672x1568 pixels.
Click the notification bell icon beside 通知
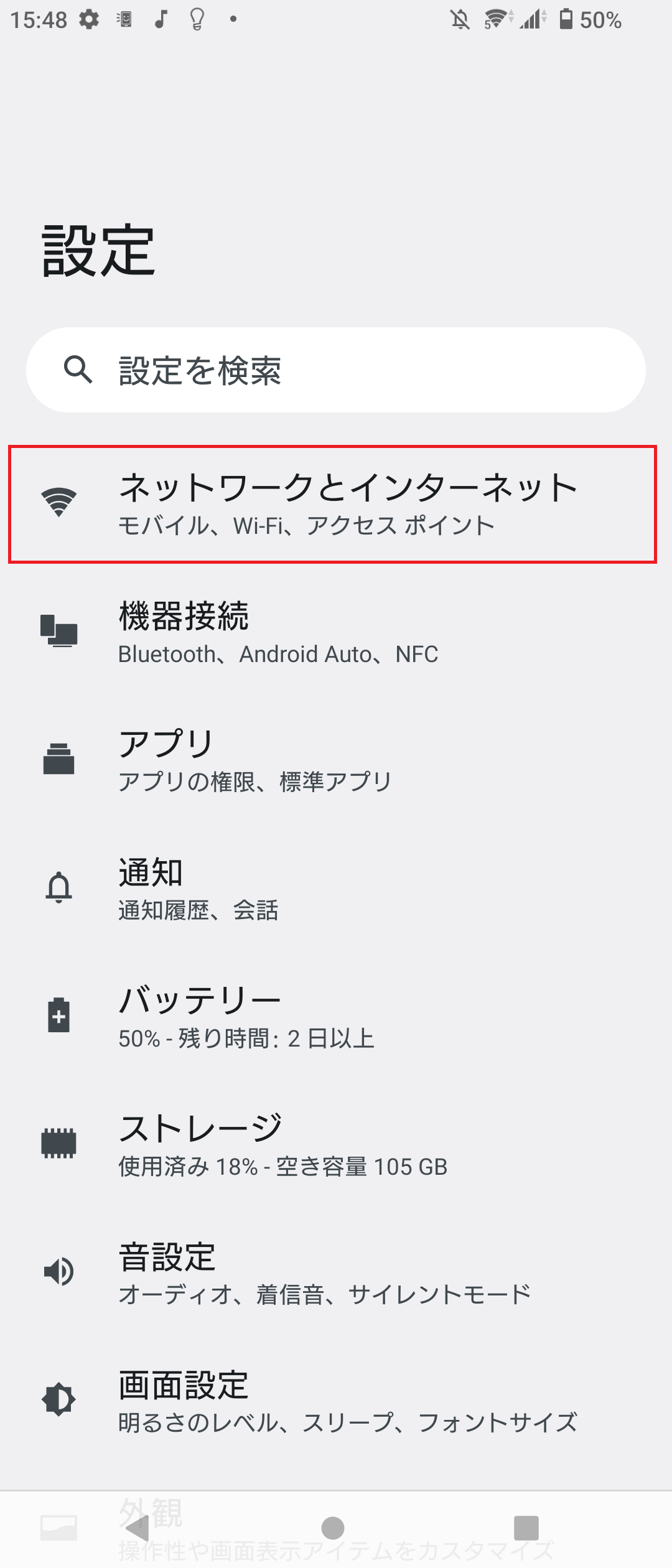click(59, 886)
